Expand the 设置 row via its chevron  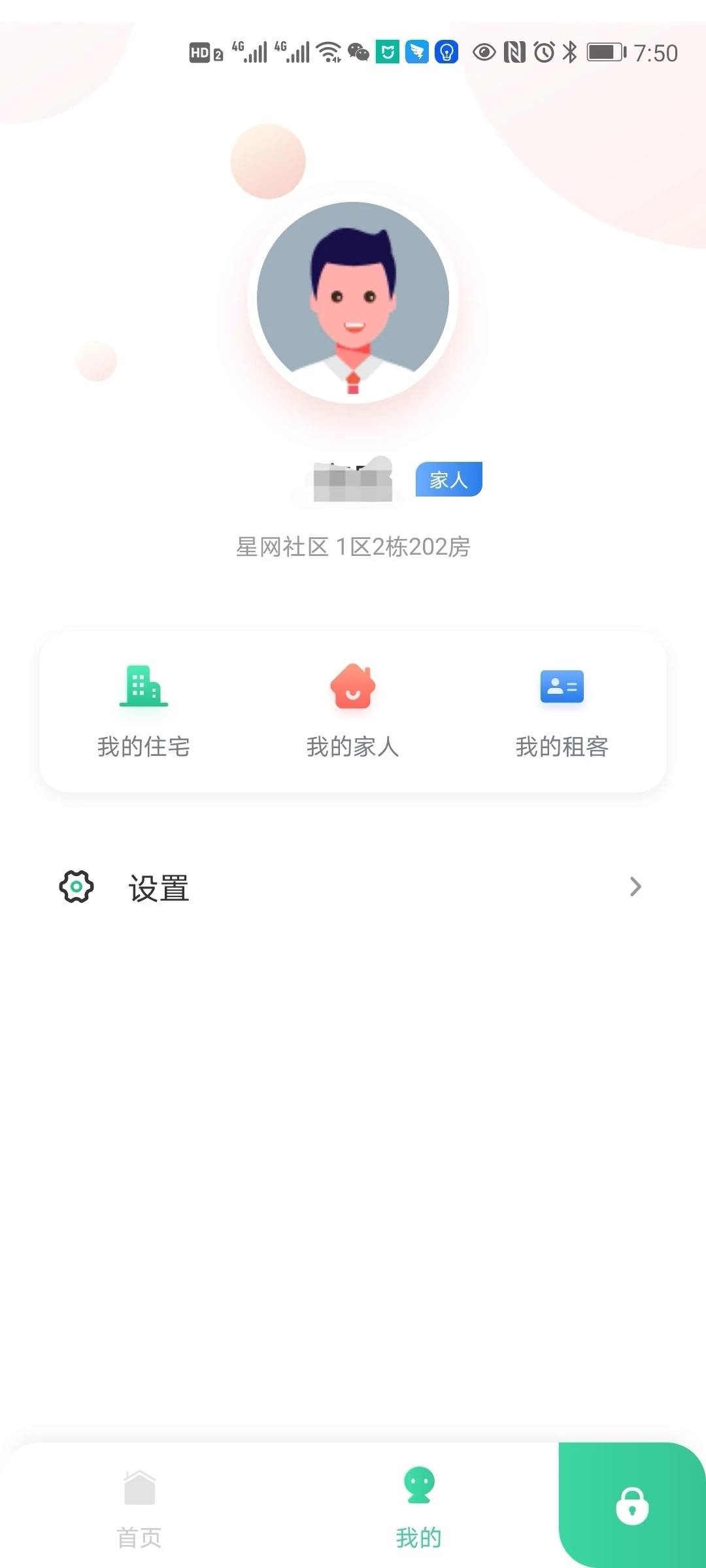(635, 887)
